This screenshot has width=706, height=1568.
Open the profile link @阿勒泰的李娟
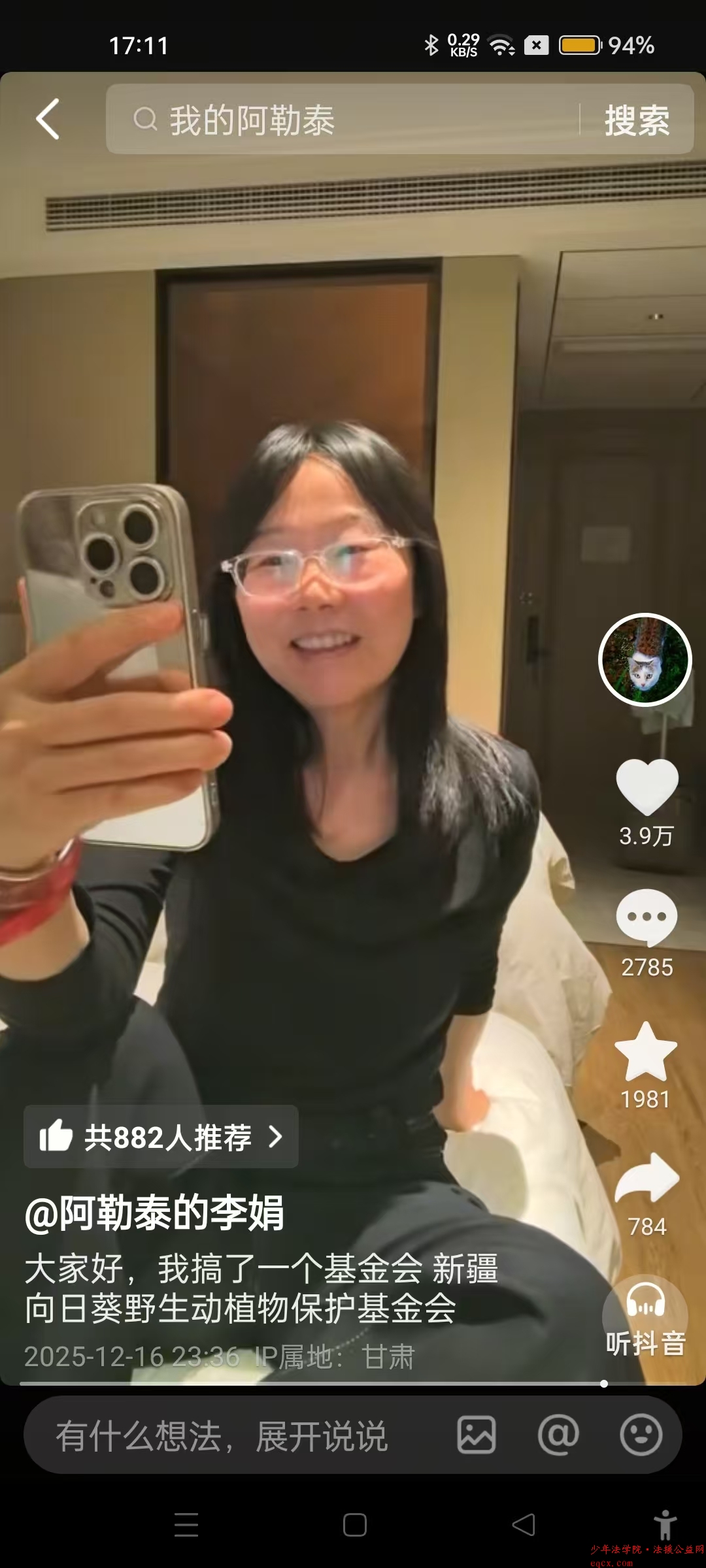(154, 1213)
